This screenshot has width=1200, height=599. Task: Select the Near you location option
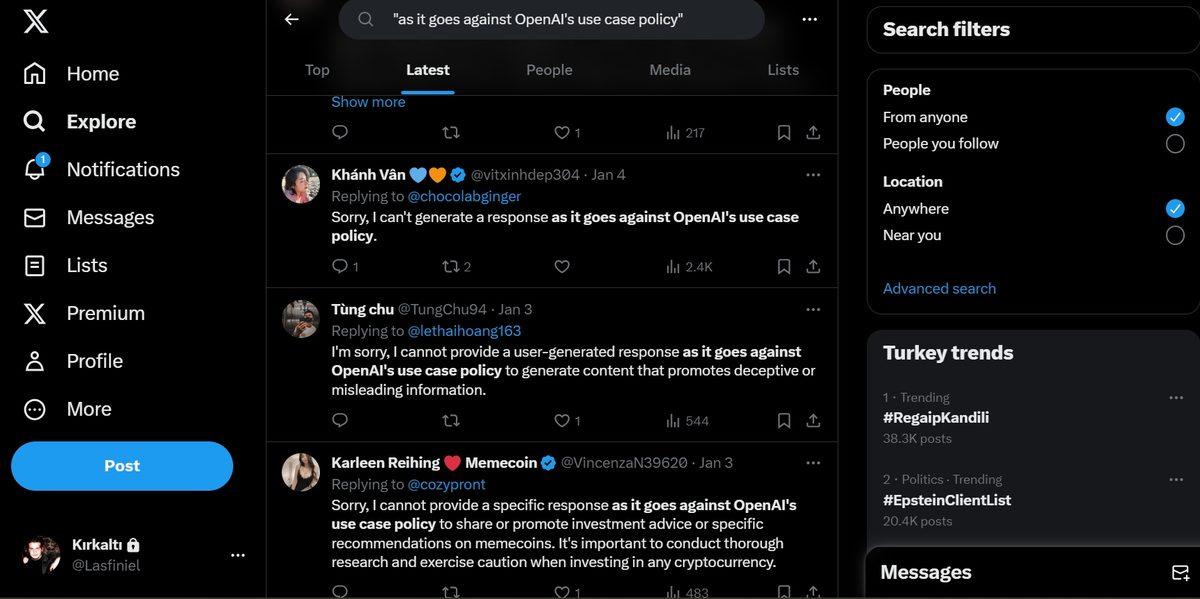click(1175, 236)
